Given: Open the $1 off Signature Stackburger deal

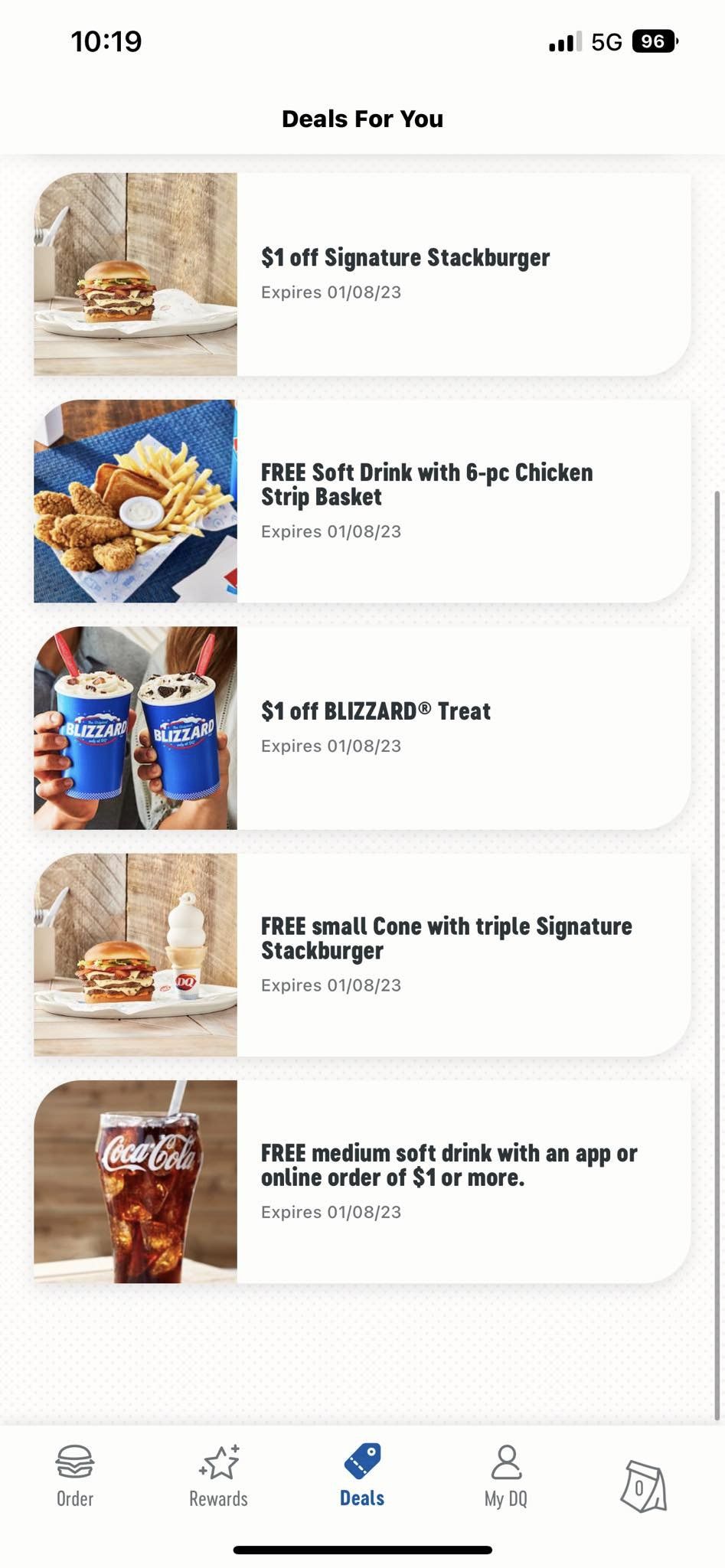Looking at the screenshot, I should pos(404,273).
